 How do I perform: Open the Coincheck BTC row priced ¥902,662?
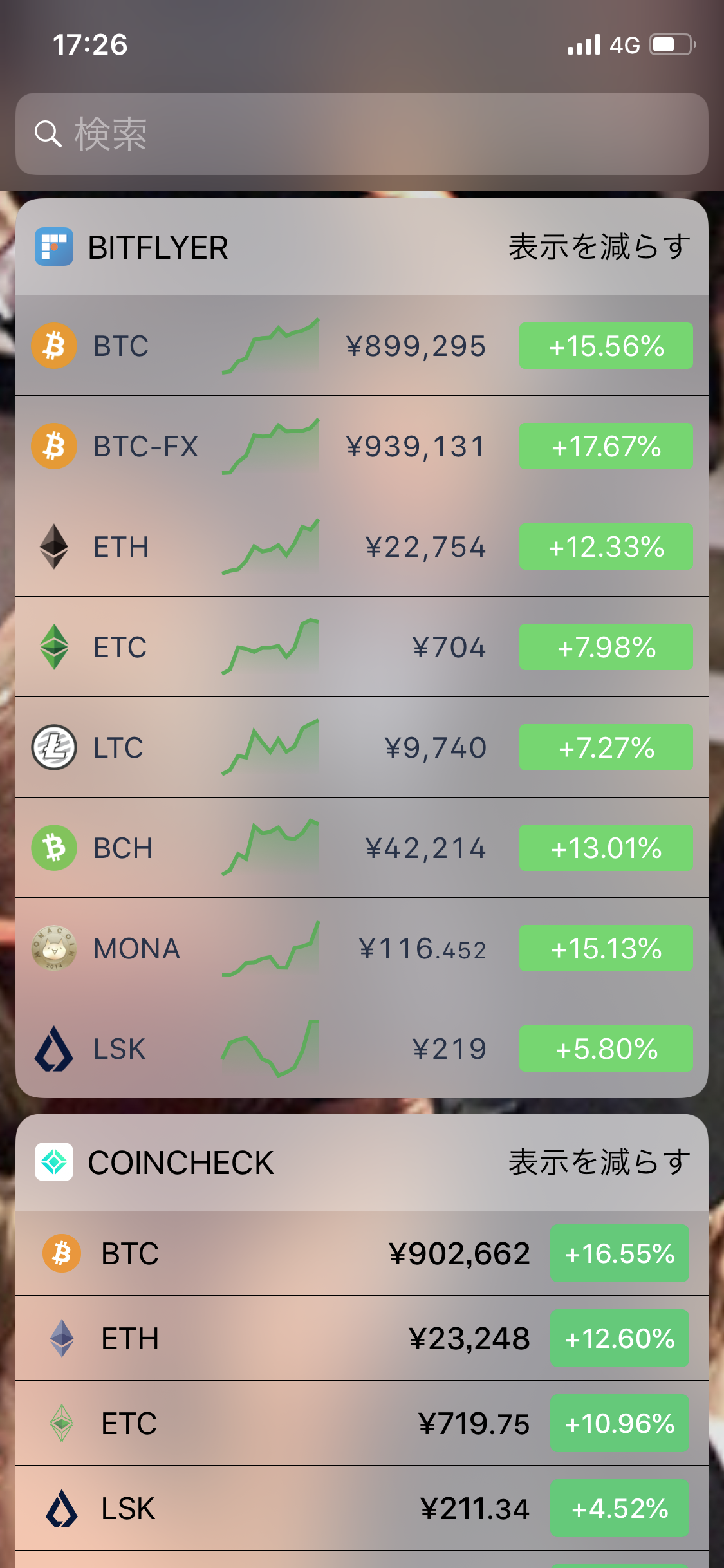pos(362,1253)
